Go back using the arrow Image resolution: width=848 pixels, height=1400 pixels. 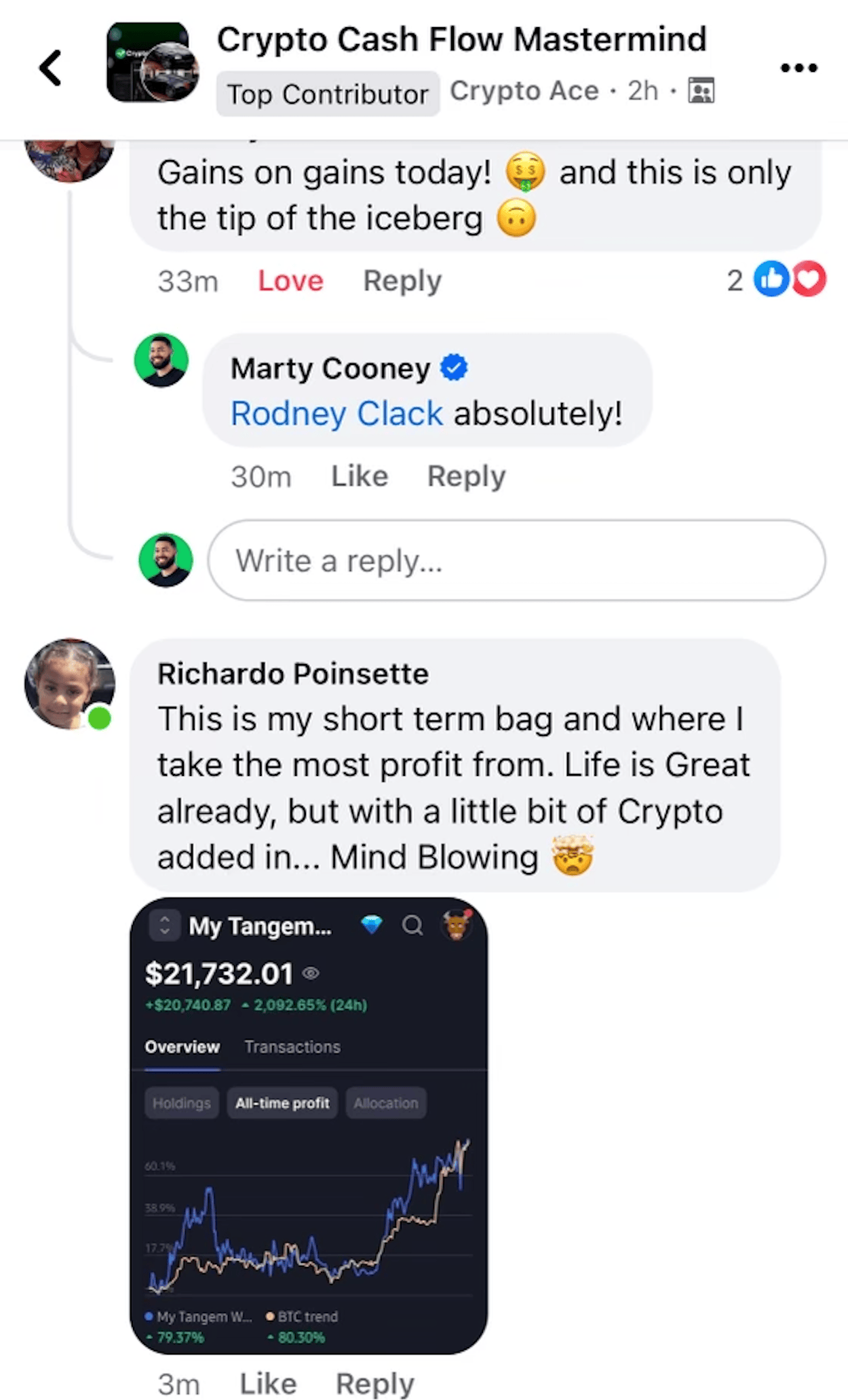tap(51, 68)
